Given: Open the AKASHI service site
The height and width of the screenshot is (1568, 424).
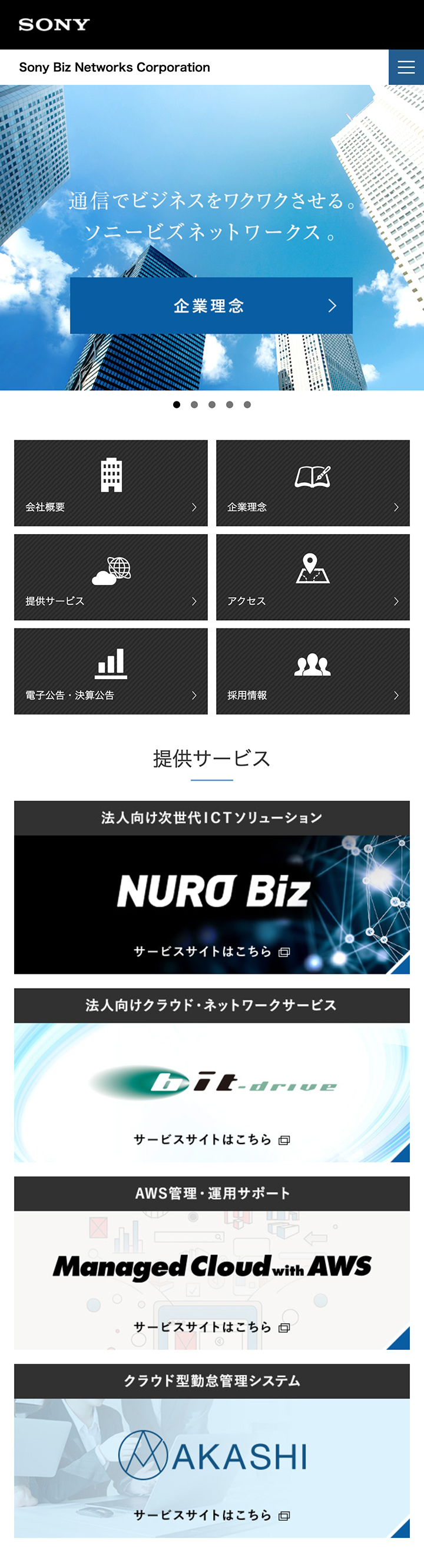Looking at the screenshot, I should (211, 1467).
